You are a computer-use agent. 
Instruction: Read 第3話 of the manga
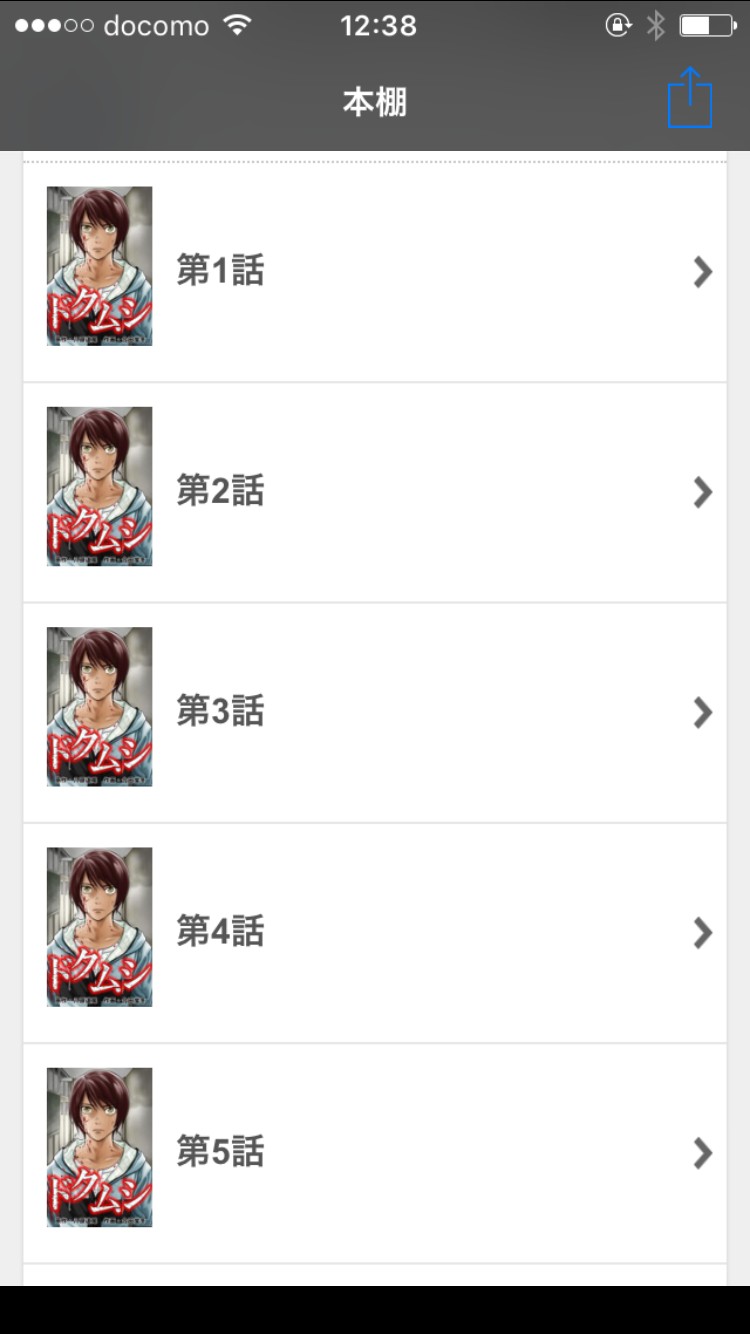click(375, 711)
